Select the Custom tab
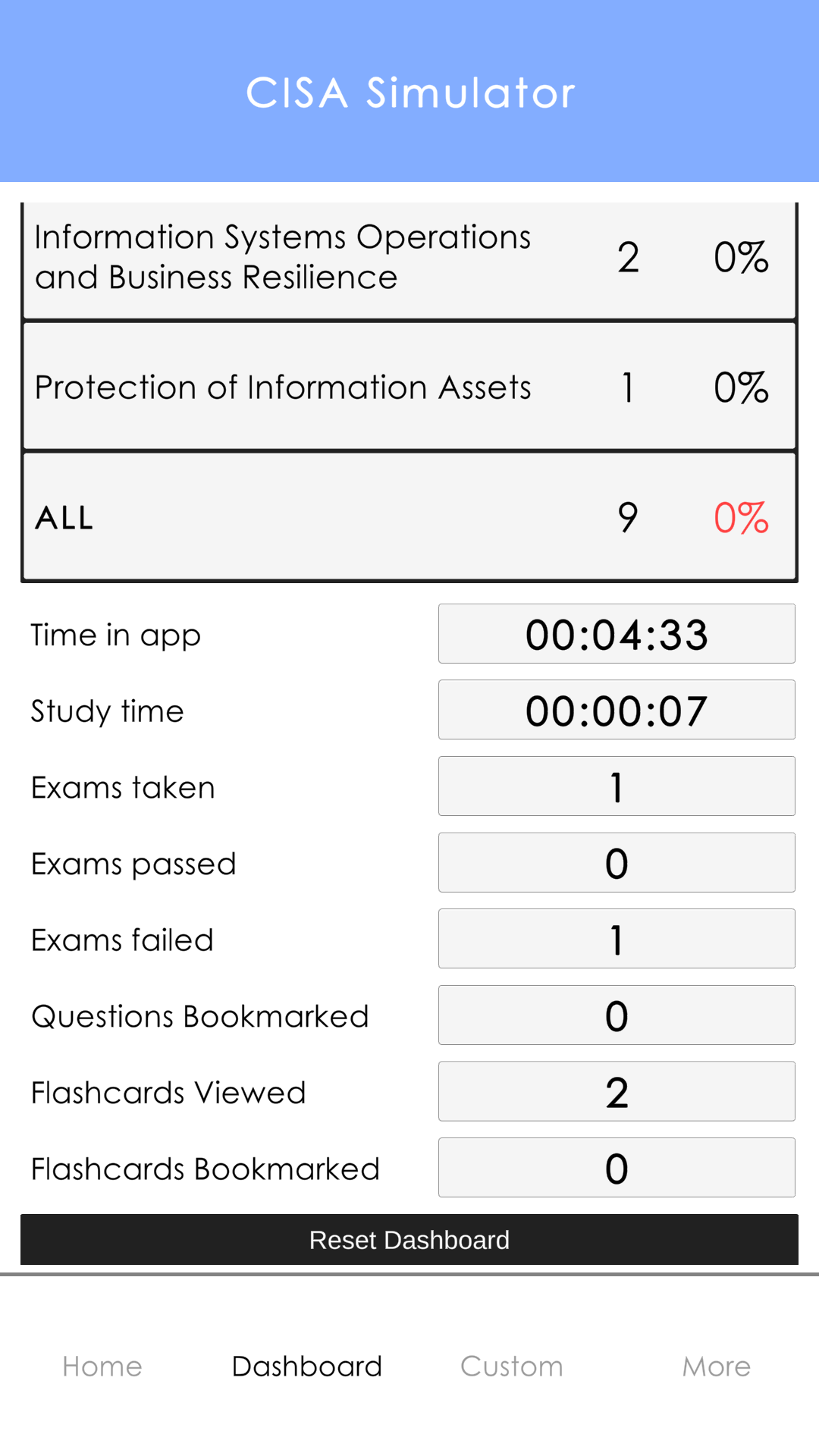Image resolution: width=819 pixels, height=1456 pixels. 512,1365
